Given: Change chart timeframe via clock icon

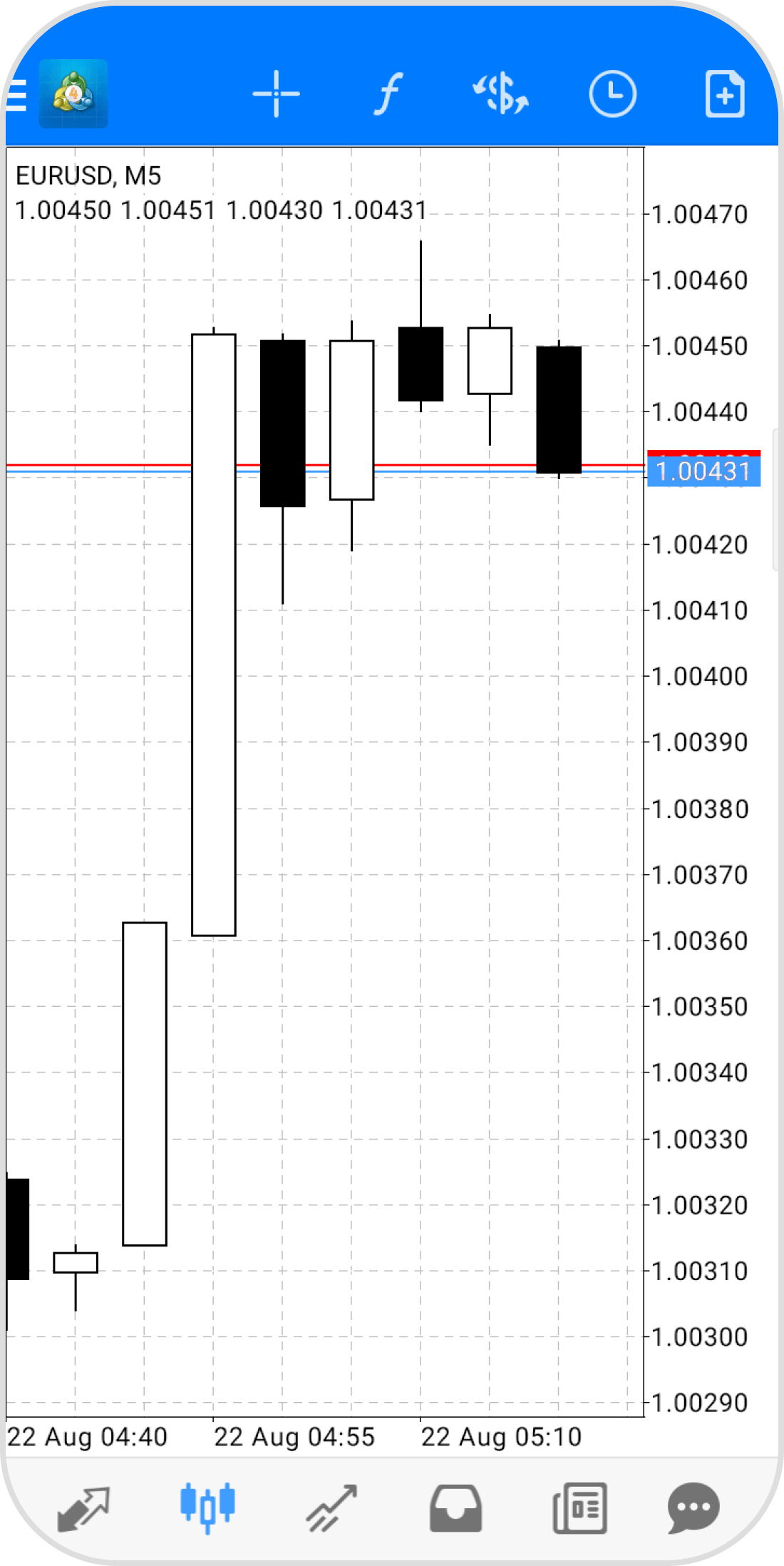Looking at the screenshot, I should [612, 94].
